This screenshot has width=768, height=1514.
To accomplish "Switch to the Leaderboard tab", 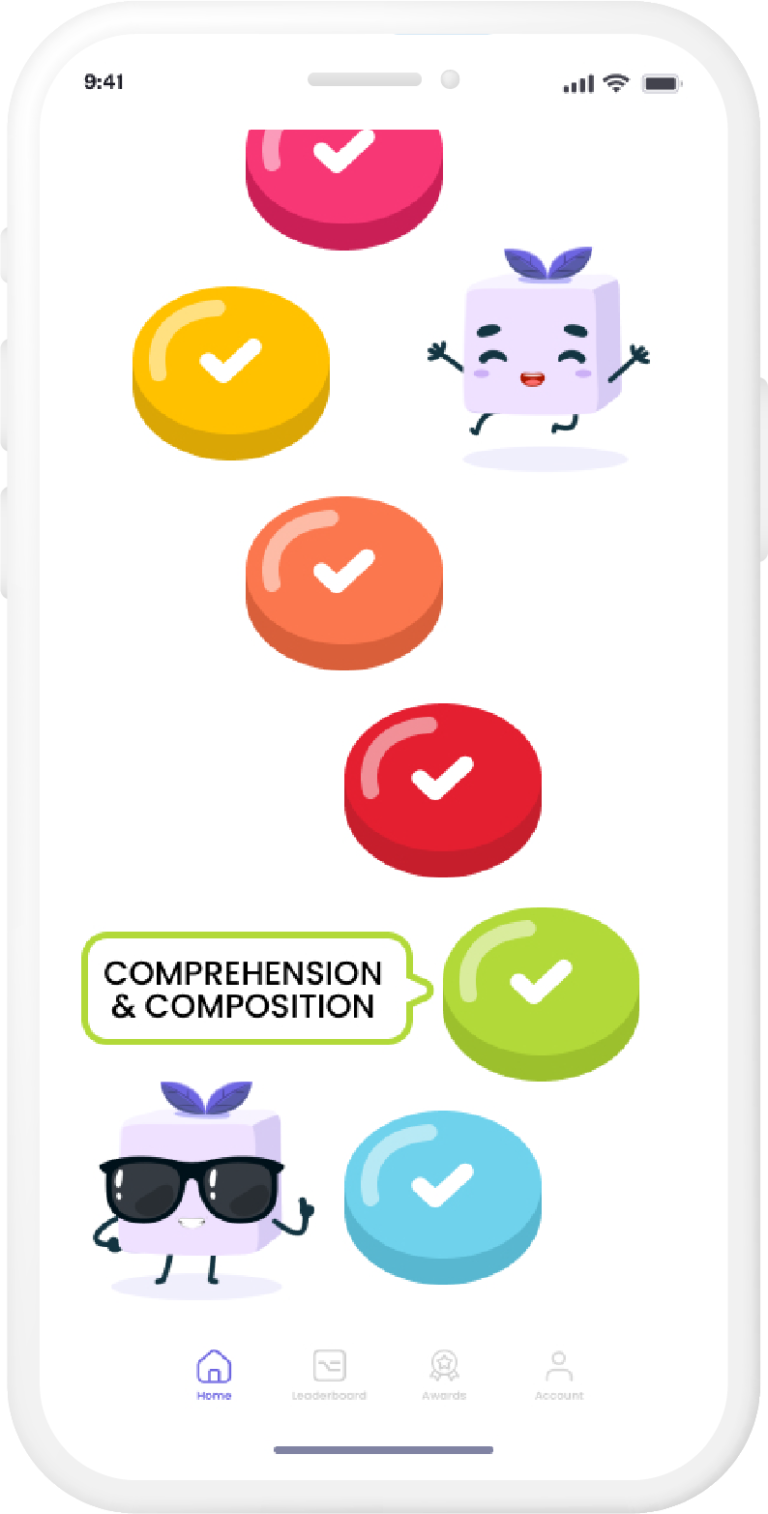I will (x=329, y=1374).
